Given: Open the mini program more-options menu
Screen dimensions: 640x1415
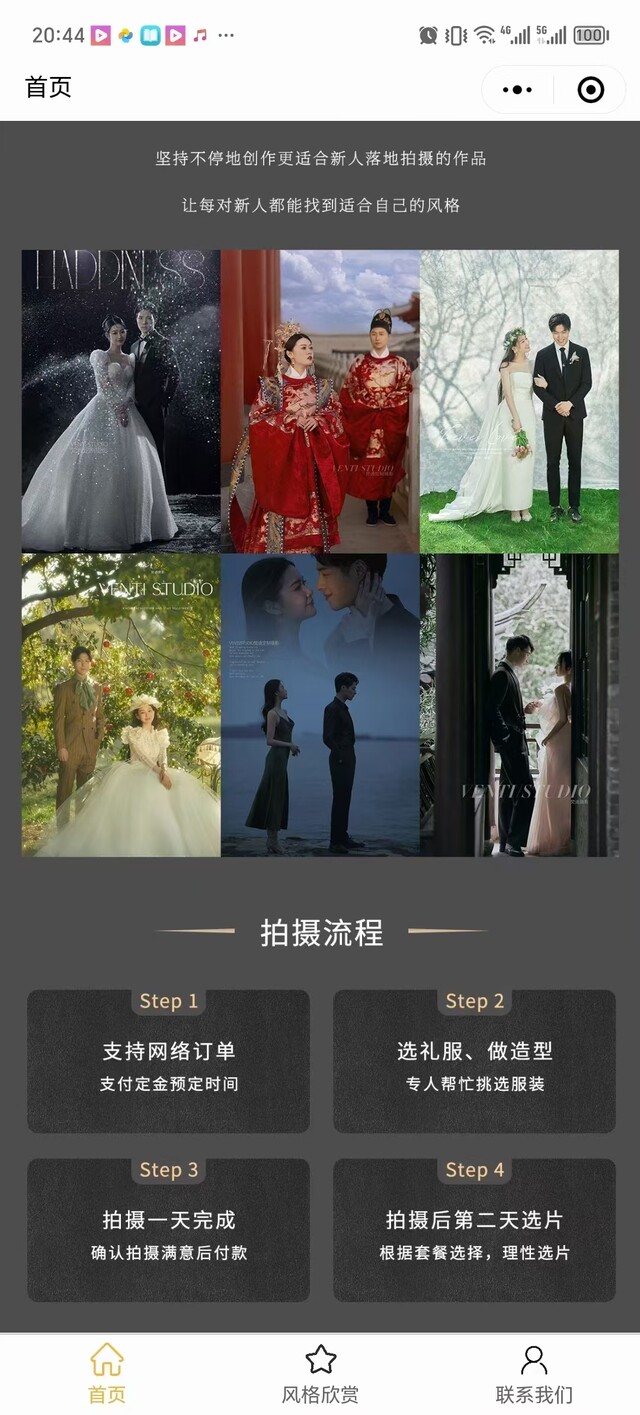Looking at the screenshot, I should point(517,90).
